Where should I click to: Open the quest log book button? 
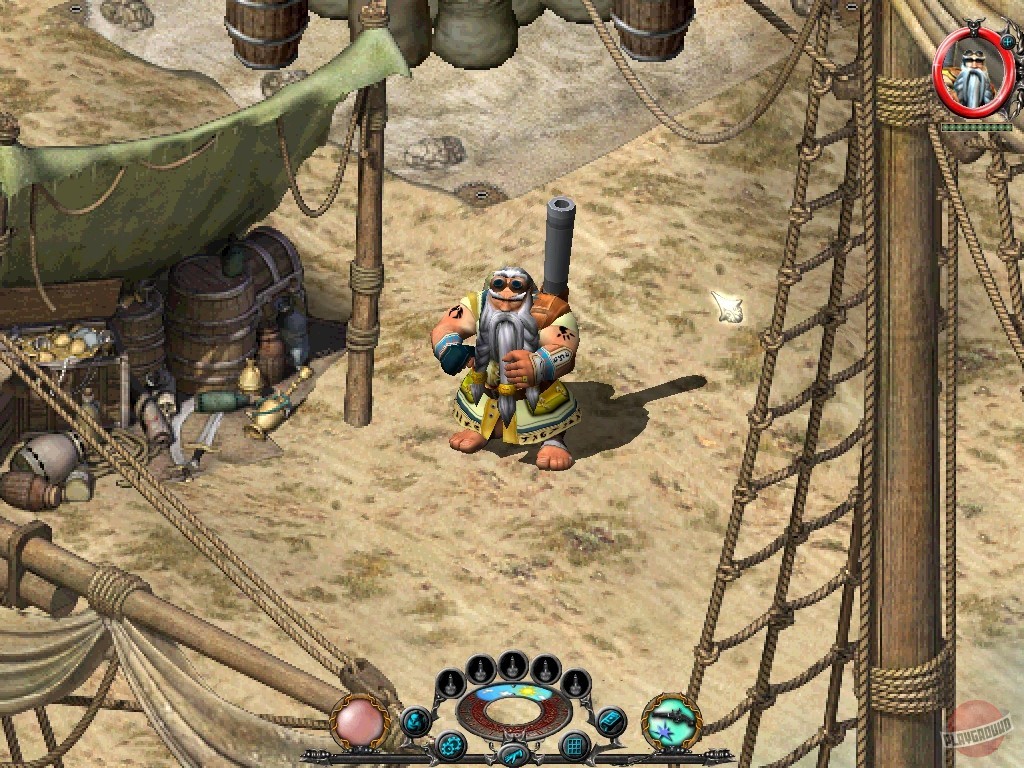pyautogui.click(x=610, y=719)
